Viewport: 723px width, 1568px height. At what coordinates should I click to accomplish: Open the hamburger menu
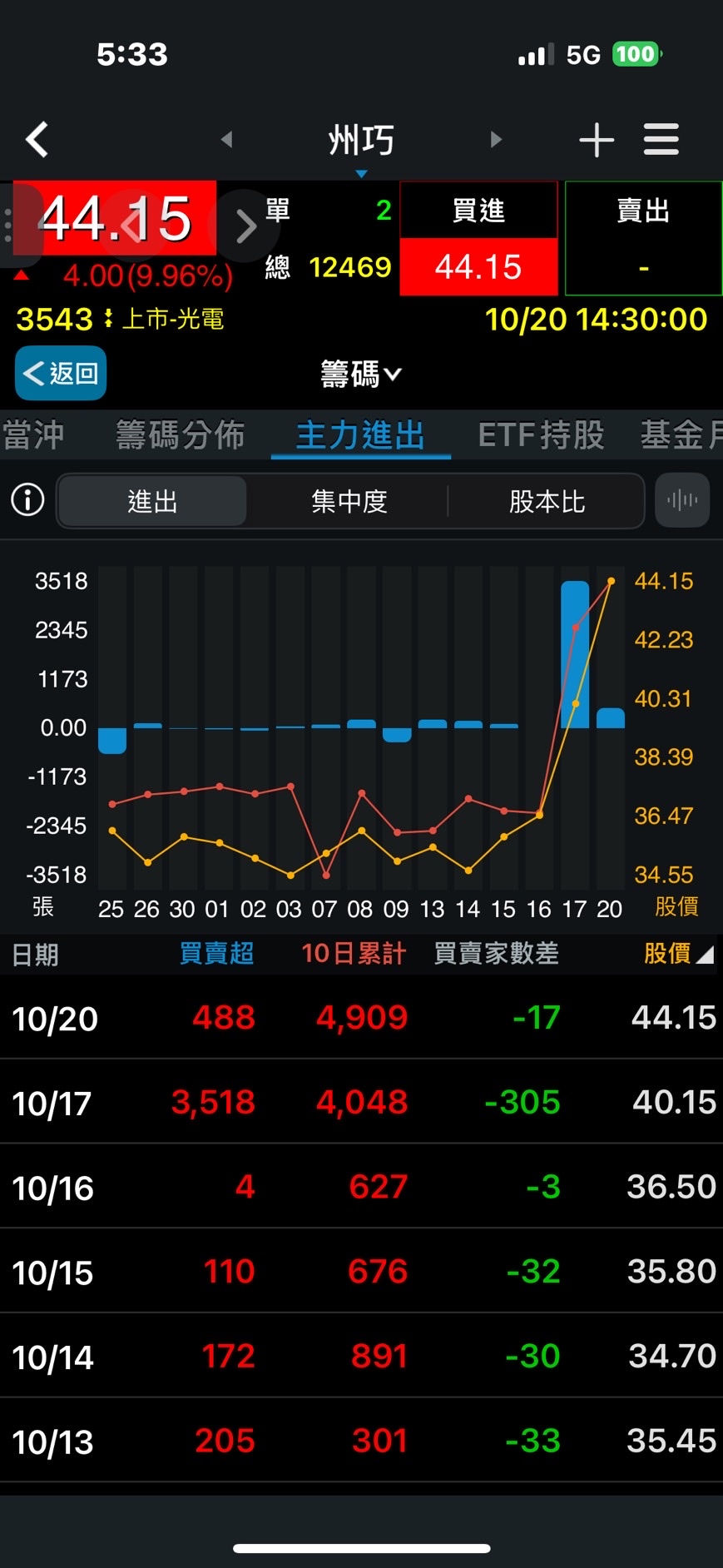tap(661, 140)
